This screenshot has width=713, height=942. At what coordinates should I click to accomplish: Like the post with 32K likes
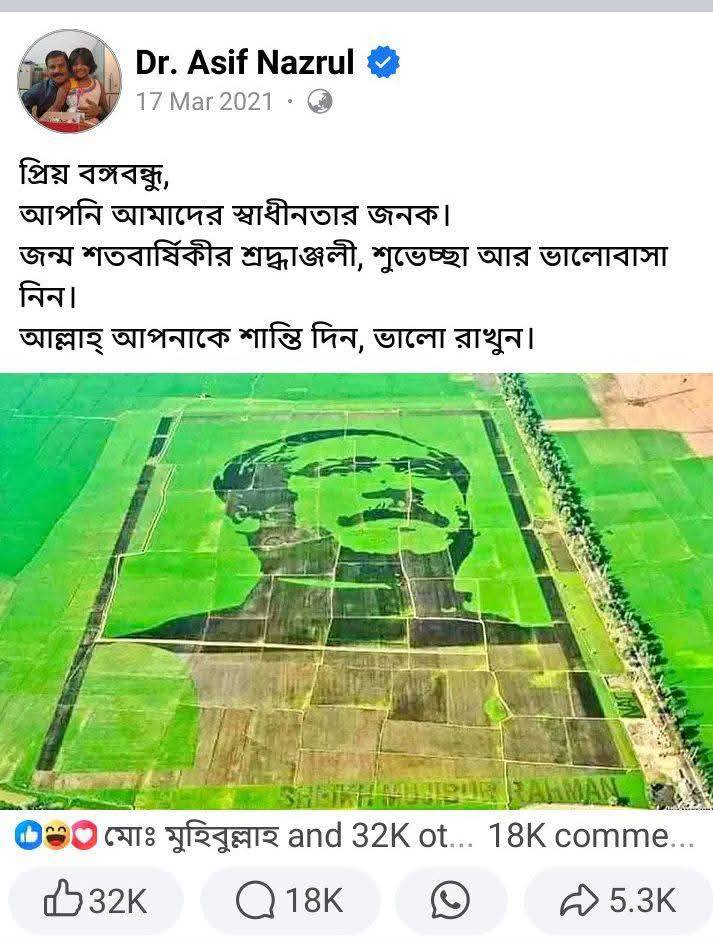click(96, 901)
